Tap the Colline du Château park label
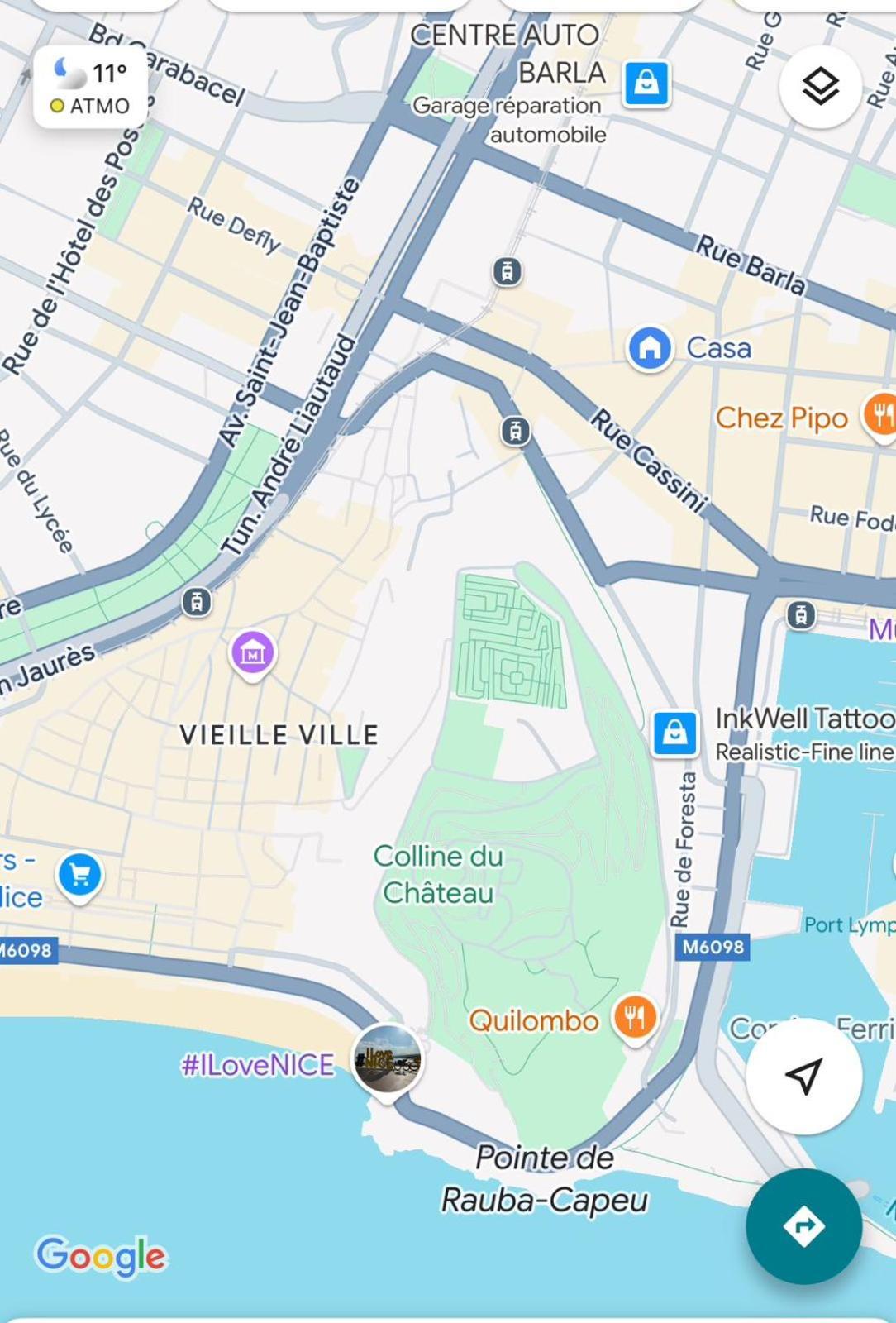896x1323 pixels. pyautogui.click(x=438, y=874)
